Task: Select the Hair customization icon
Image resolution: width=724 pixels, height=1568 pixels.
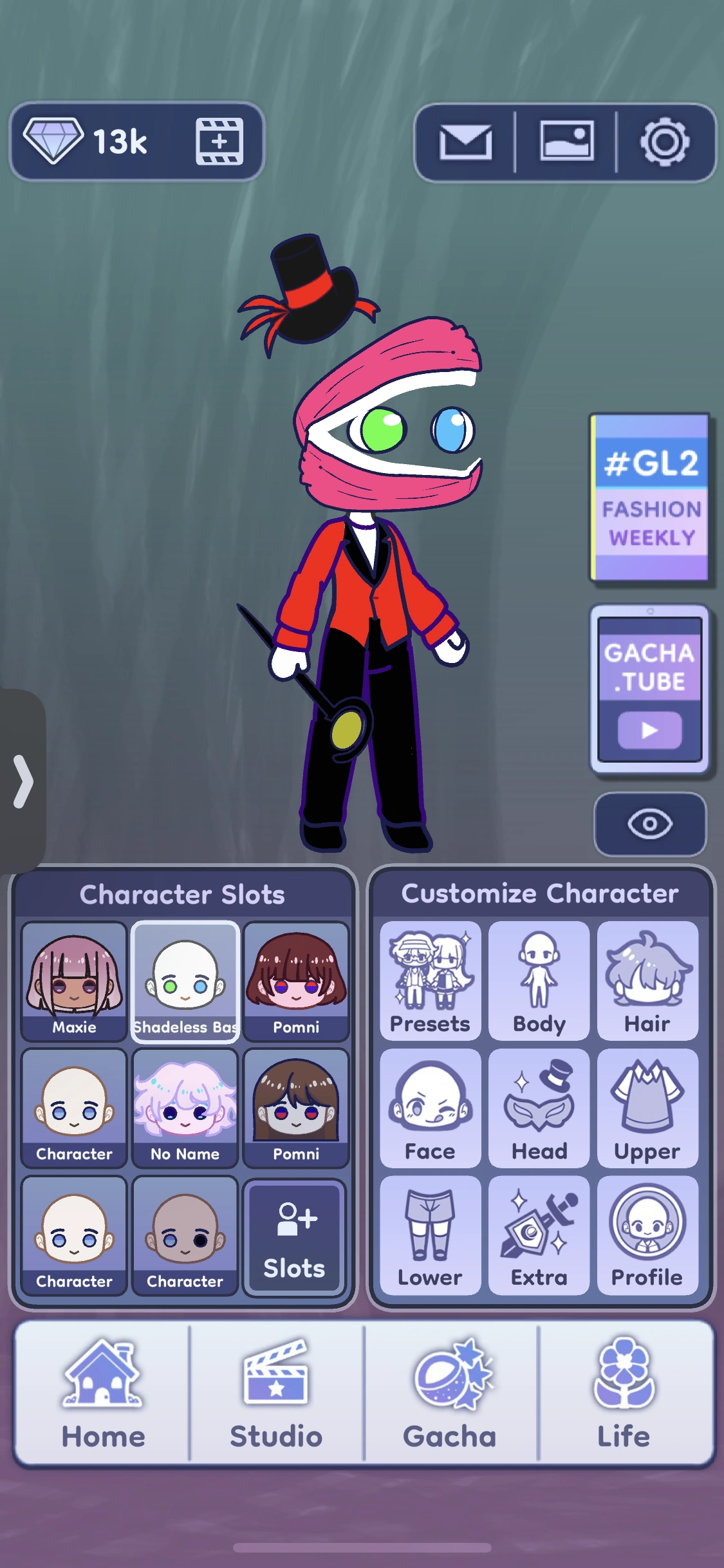Action: coord(647,978)
